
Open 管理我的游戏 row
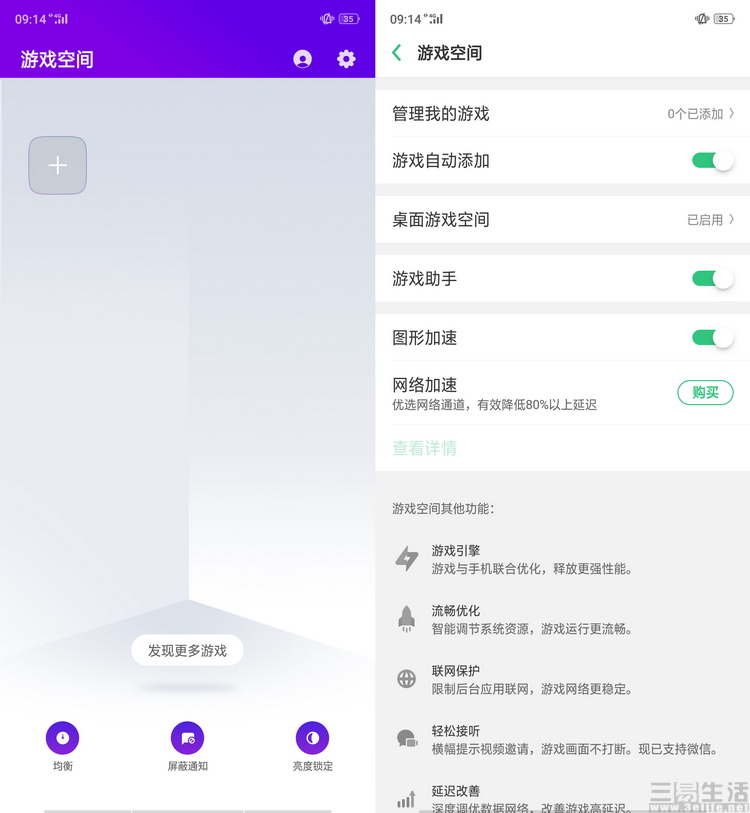click(562, 114)
